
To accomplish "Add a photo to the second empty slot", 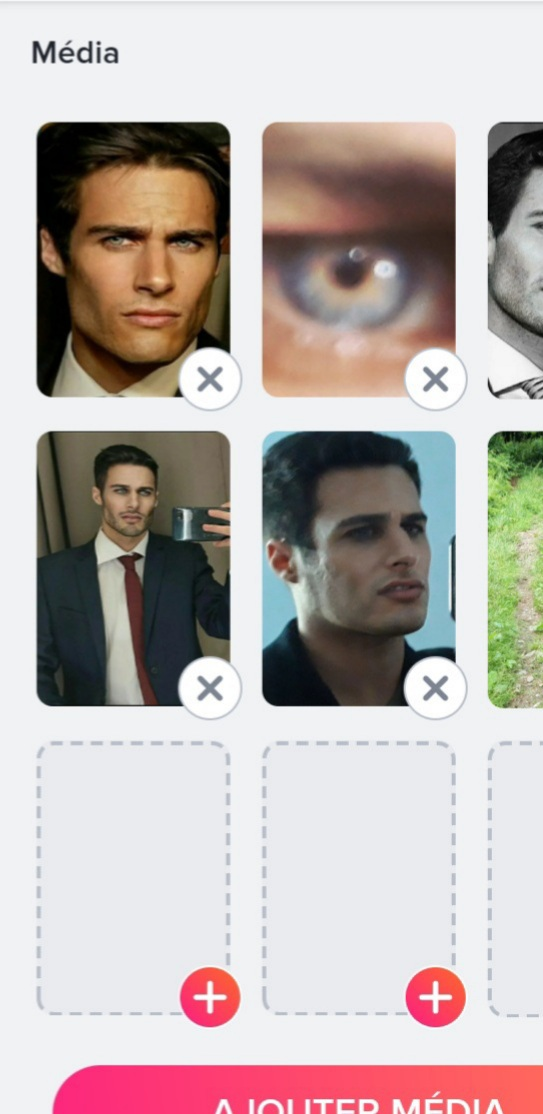I will [x=436, y=997].
